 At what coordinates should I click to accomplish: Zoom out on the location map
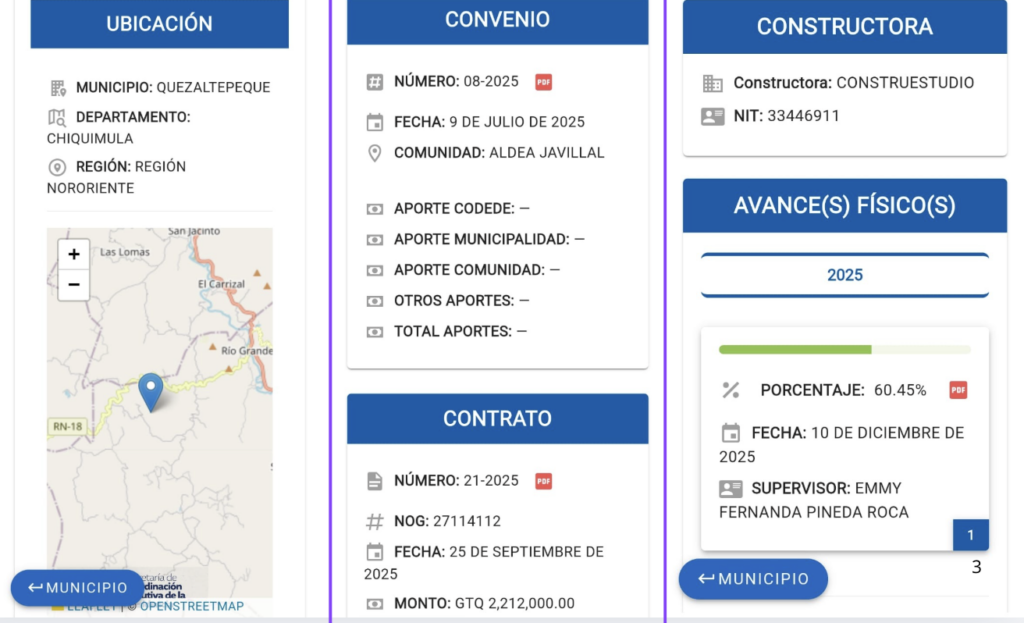[x=74, y=285]
